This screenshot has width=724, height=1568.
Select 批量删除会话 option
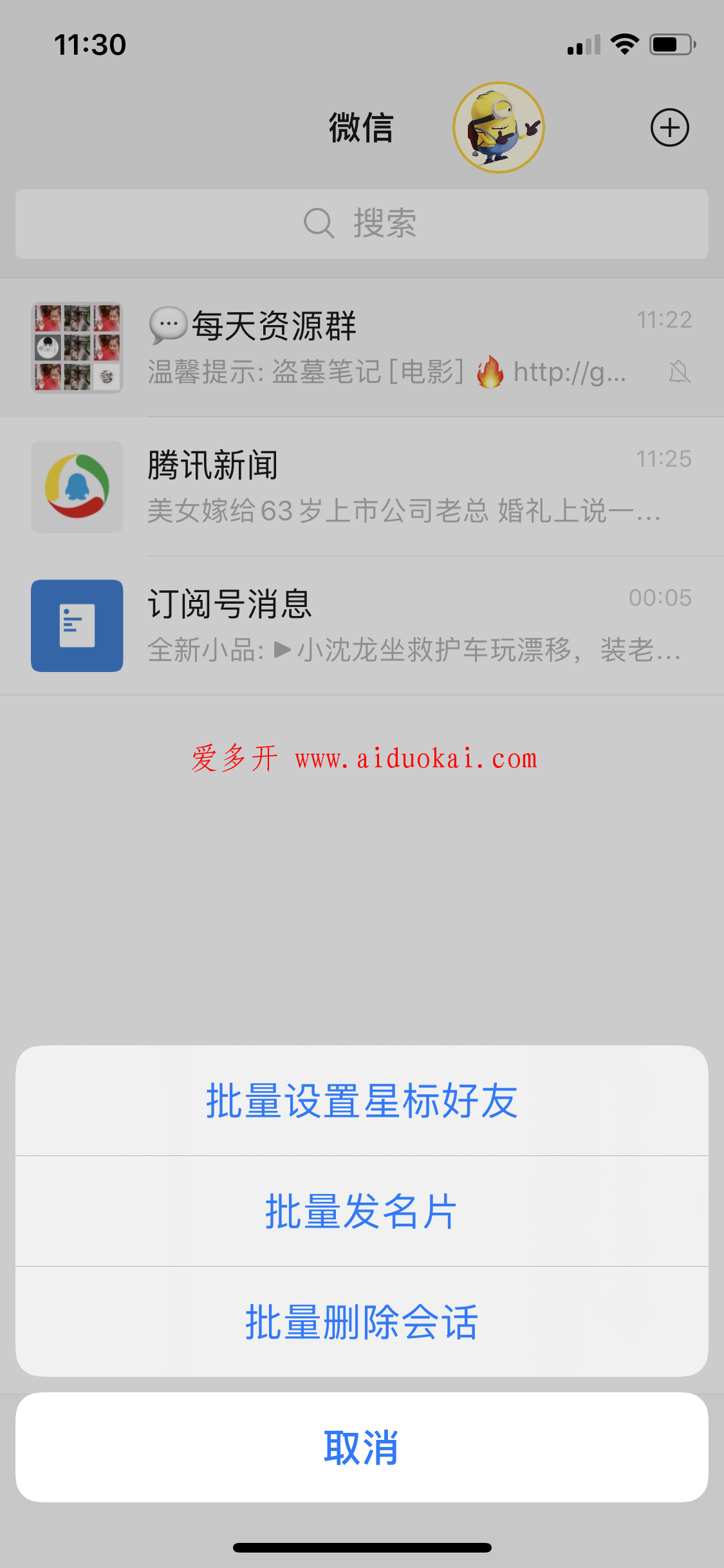(362, 1322)
